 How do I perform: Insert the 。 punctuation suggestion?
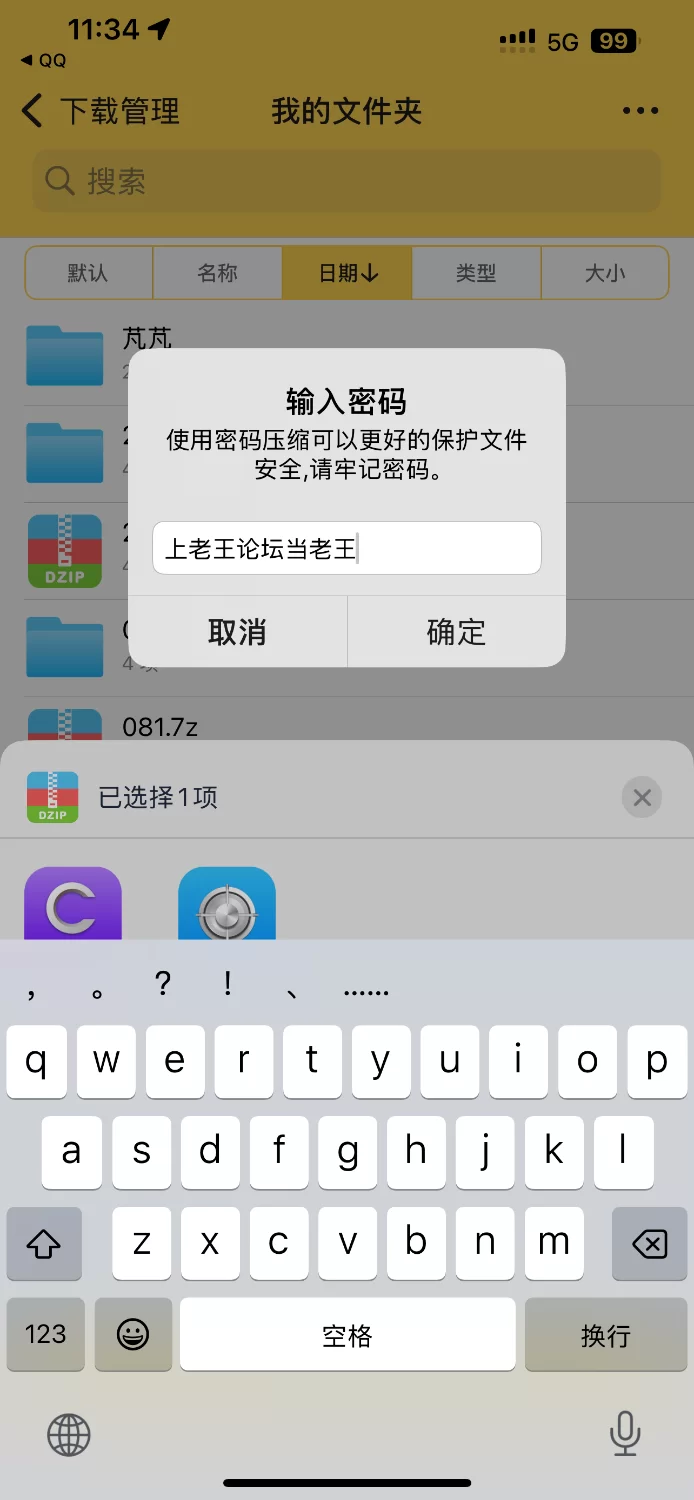[x=97, y=990]
